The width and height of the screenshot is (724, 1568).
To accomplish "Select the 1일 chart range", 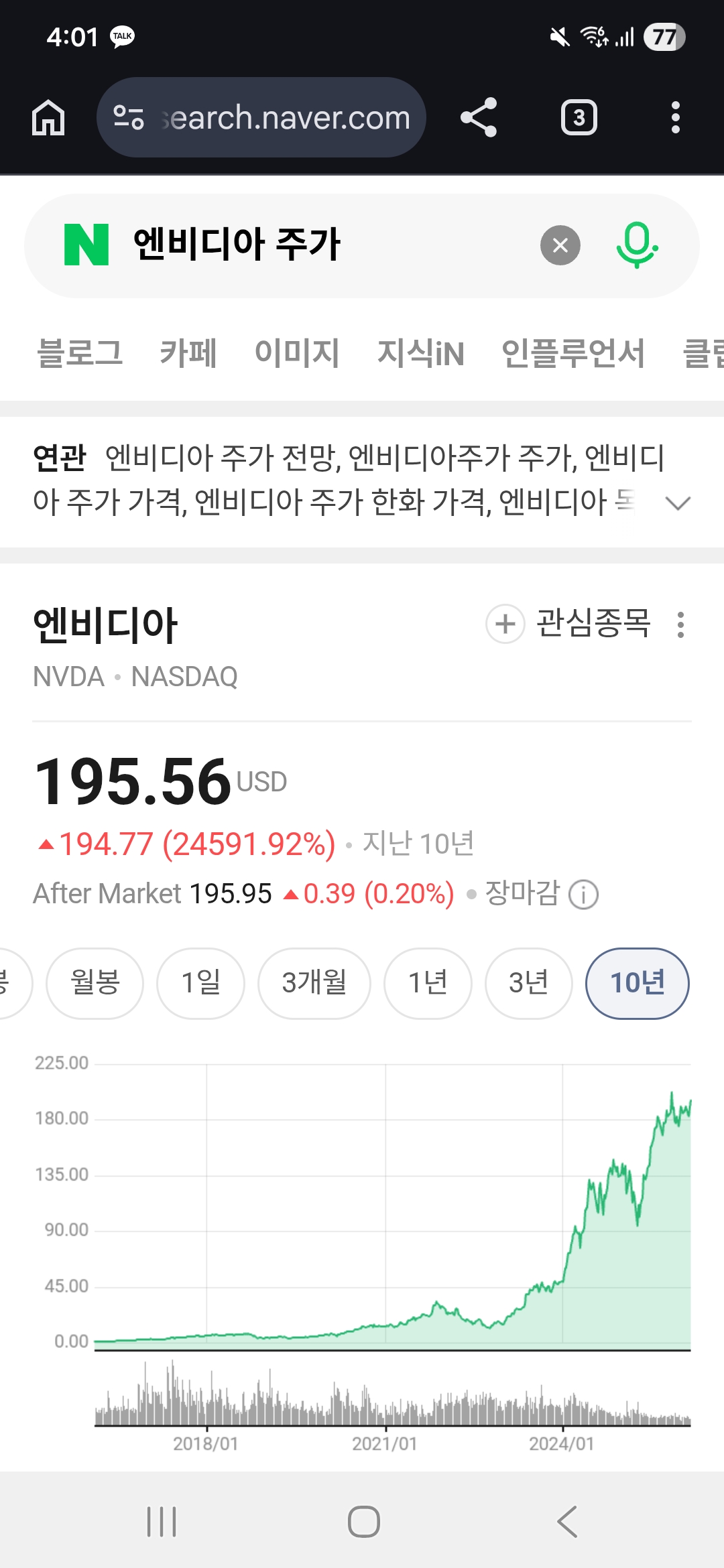I will (200, 983).
